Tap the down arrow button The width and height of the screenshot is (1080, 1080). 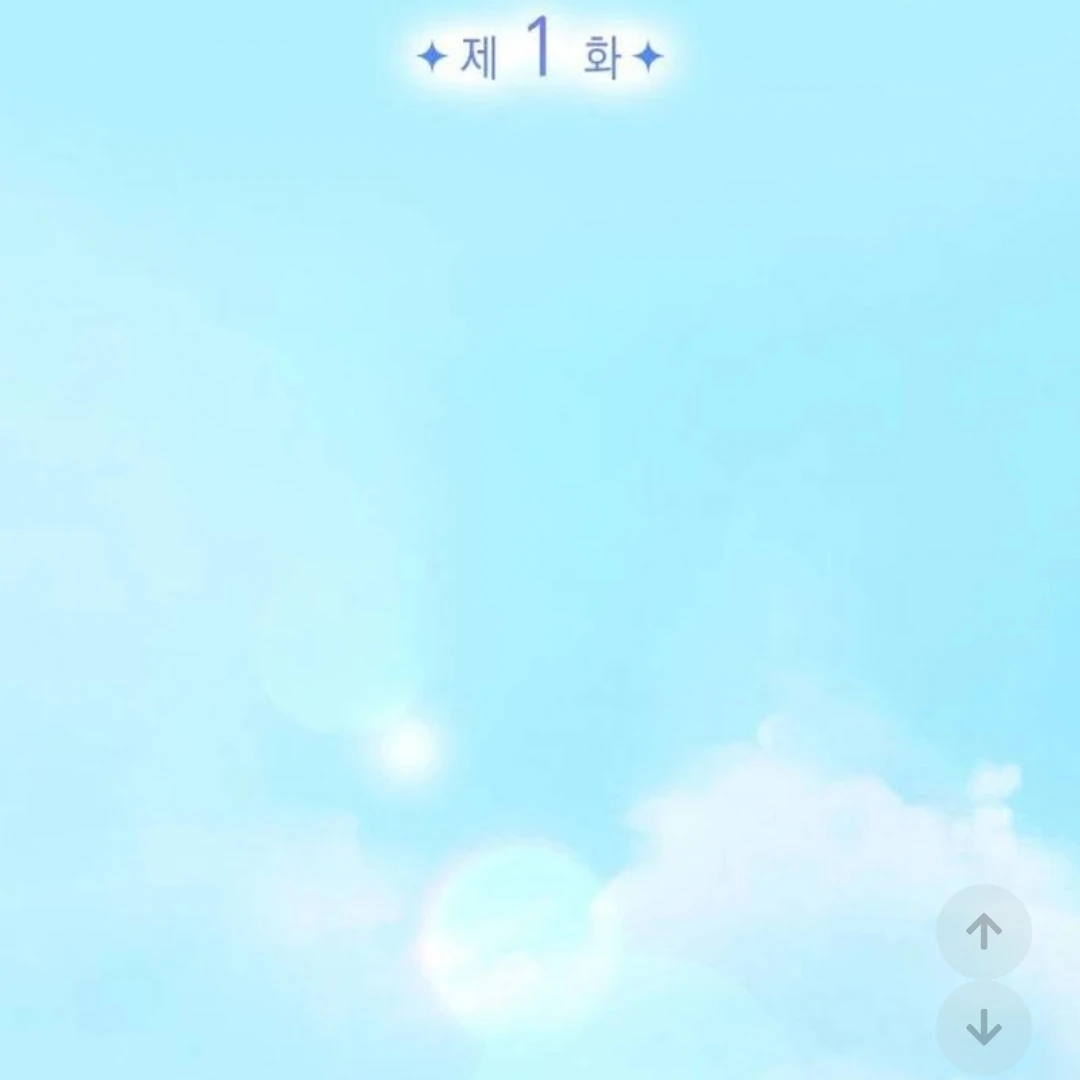point(984,1027)
